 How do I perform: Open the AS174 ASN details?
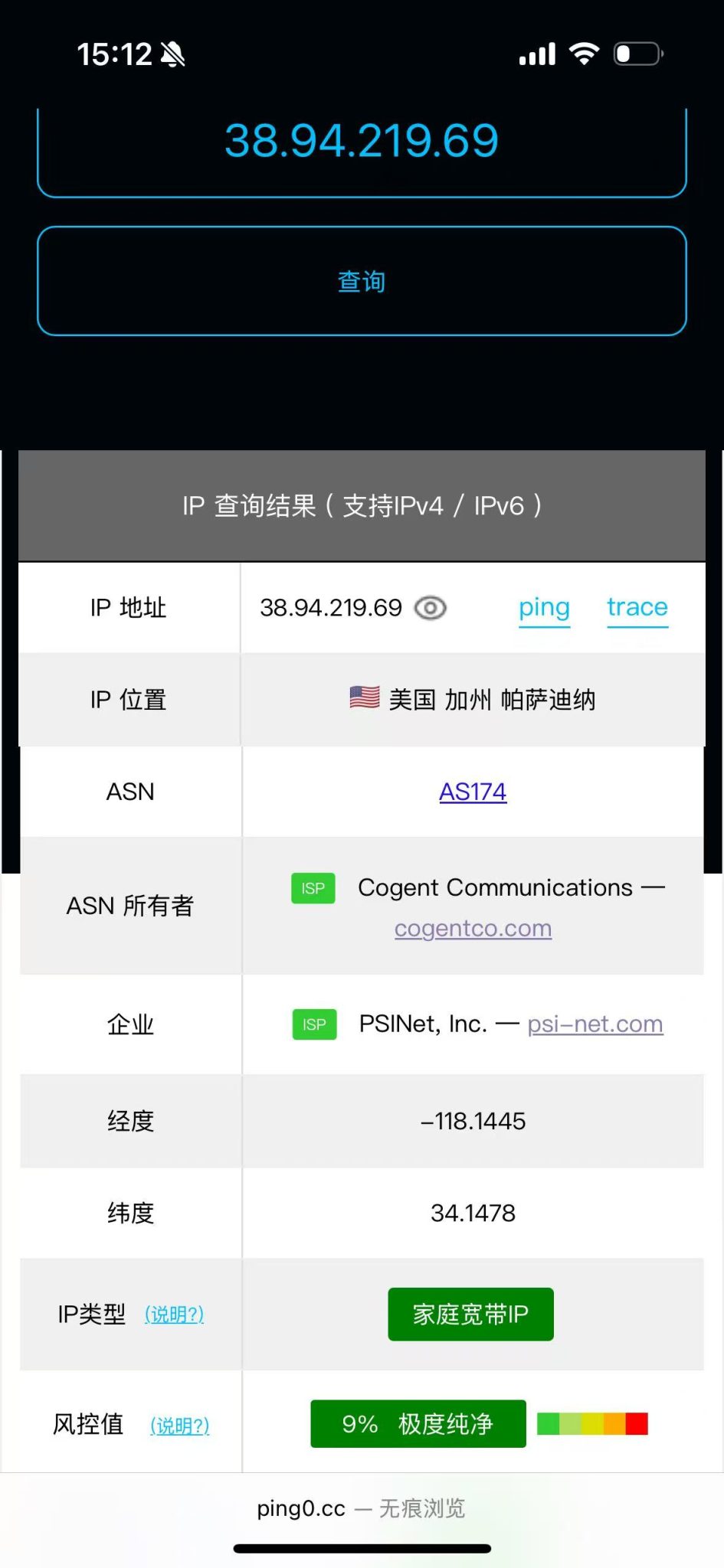point(472,792)
